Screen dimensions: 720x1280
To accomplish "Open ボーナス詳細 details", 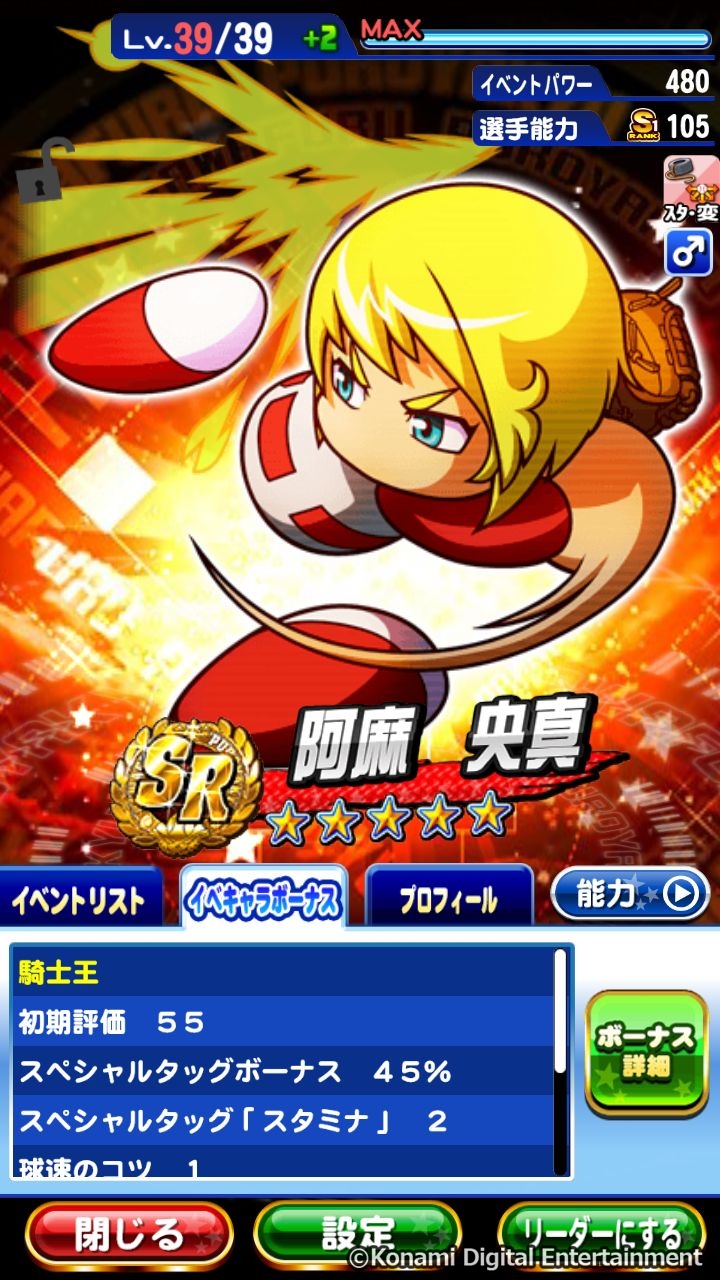I will (646, 1051).
